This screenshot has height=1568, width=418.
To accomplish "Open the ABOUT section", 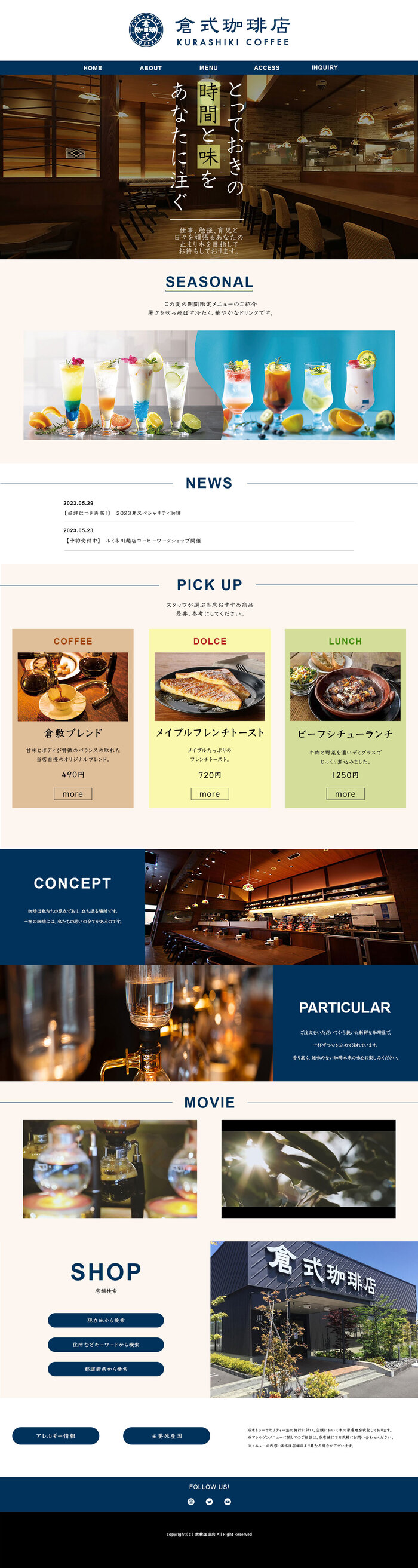I will (x=150, y=68).
